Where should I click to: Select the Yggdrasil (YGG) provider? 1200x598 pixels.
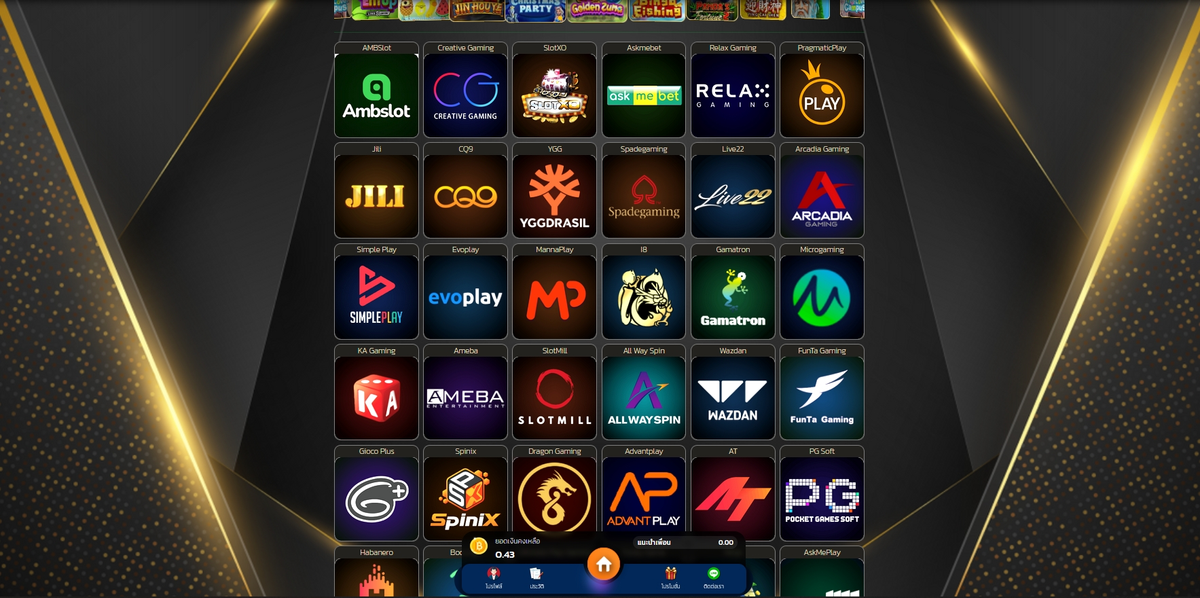(x=554, y=196)
